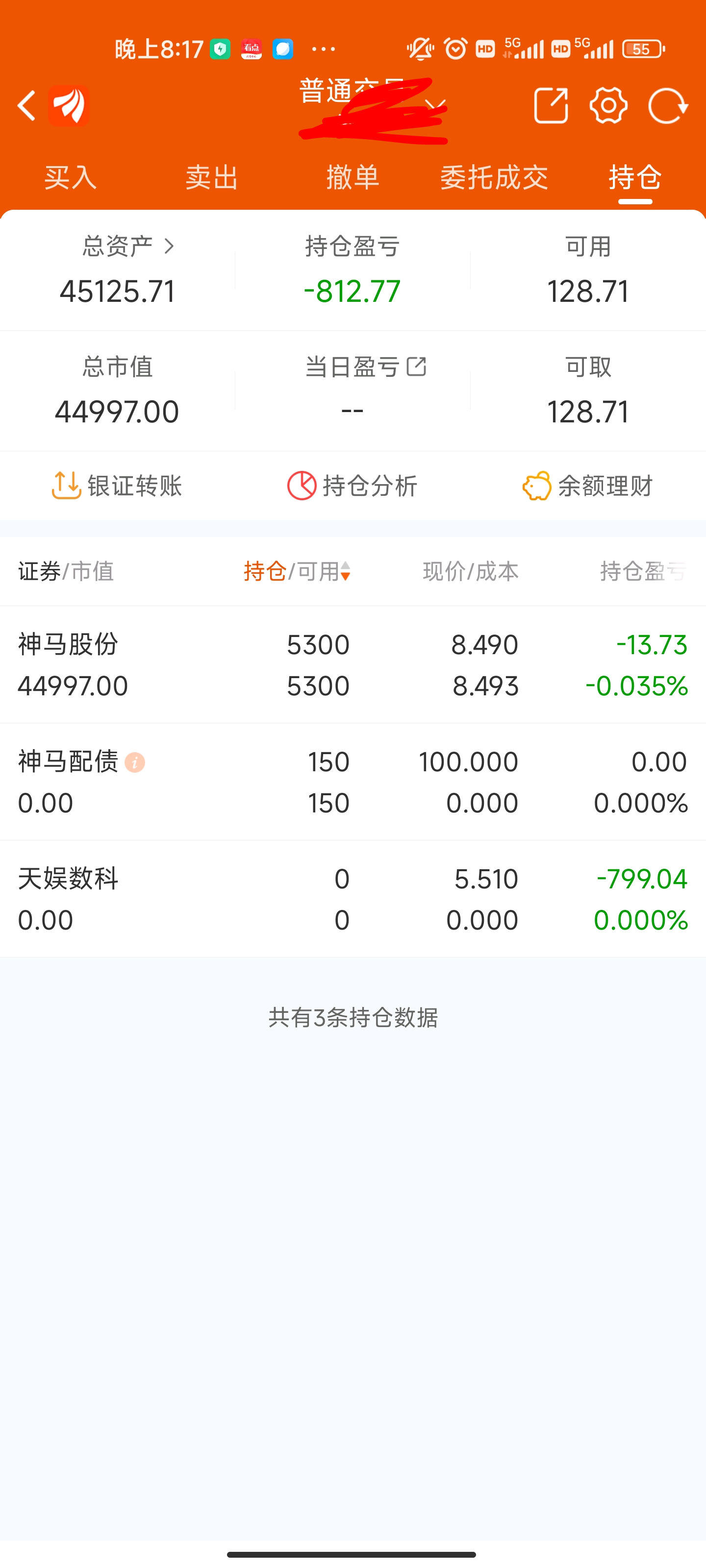
Task: Switch to the 卖出 tab
Action: (212, 178)
